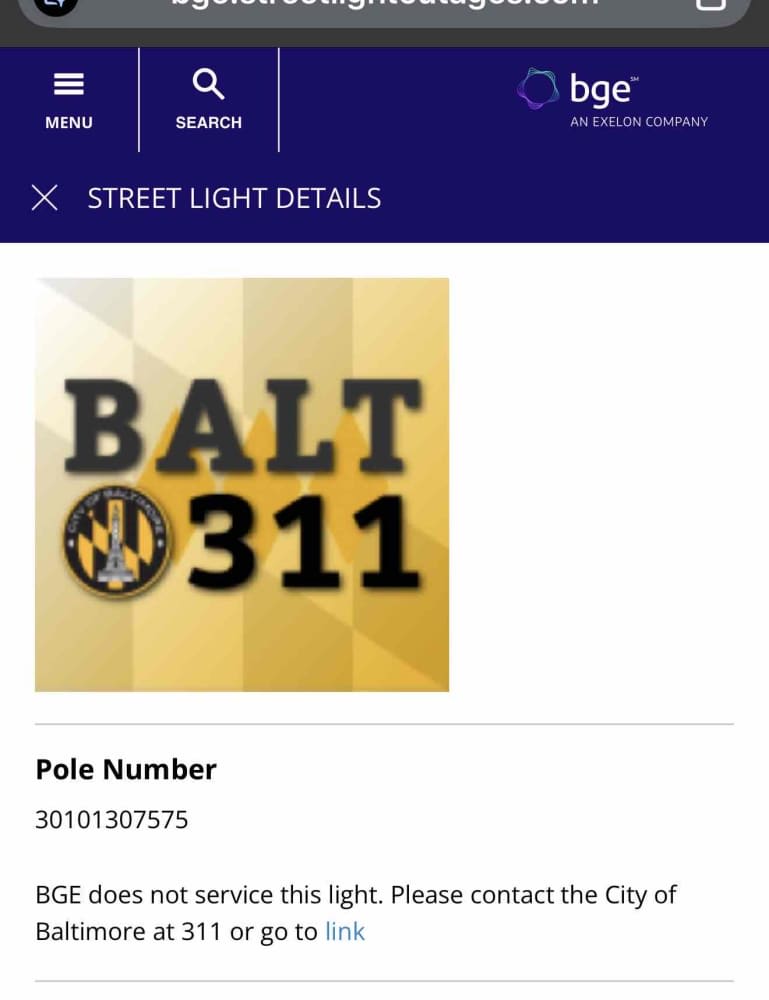Close the Street Light Details panel
The width and height of the screenshot is (769, 1000).
coord(45,198)
